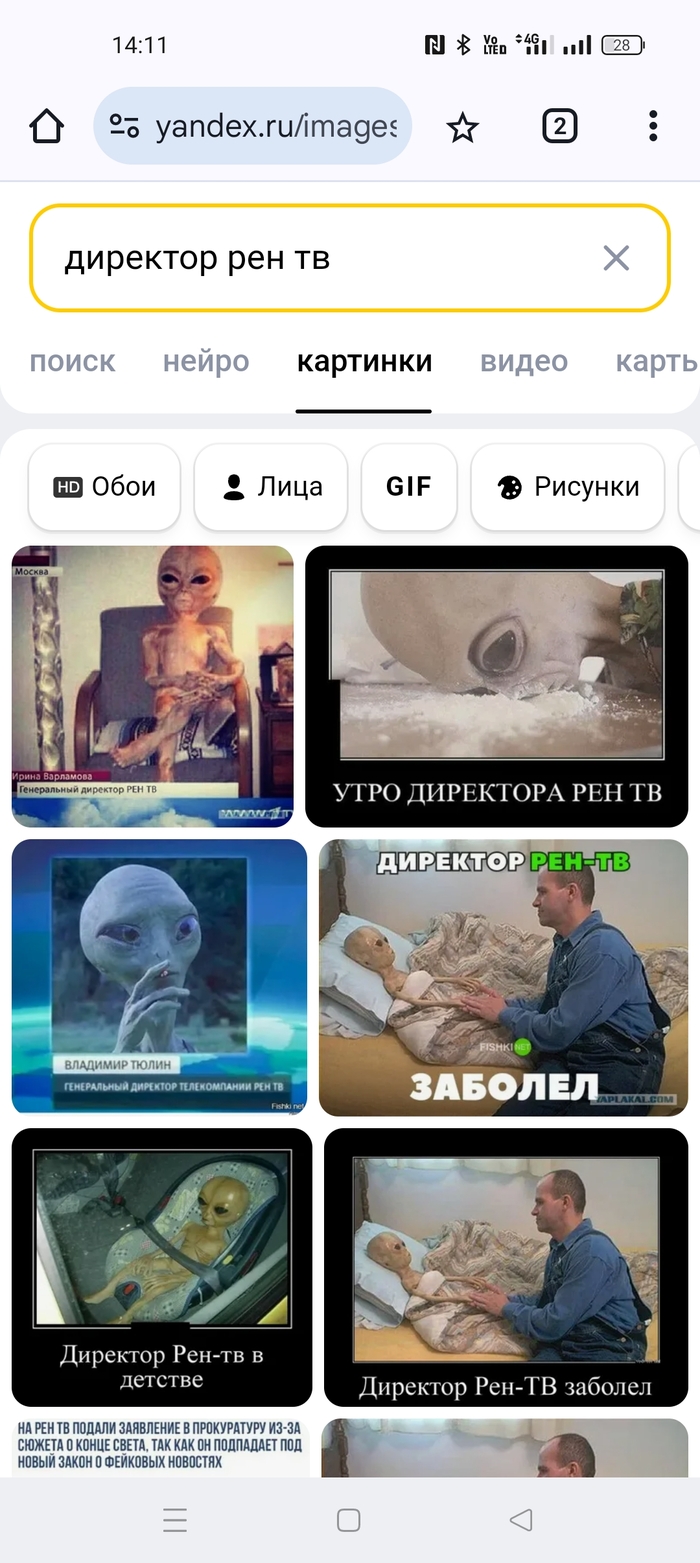Open the tab switcher showing 2 tabs
The height and width of the screenshot is (1563, 700).
click(559, 126)
